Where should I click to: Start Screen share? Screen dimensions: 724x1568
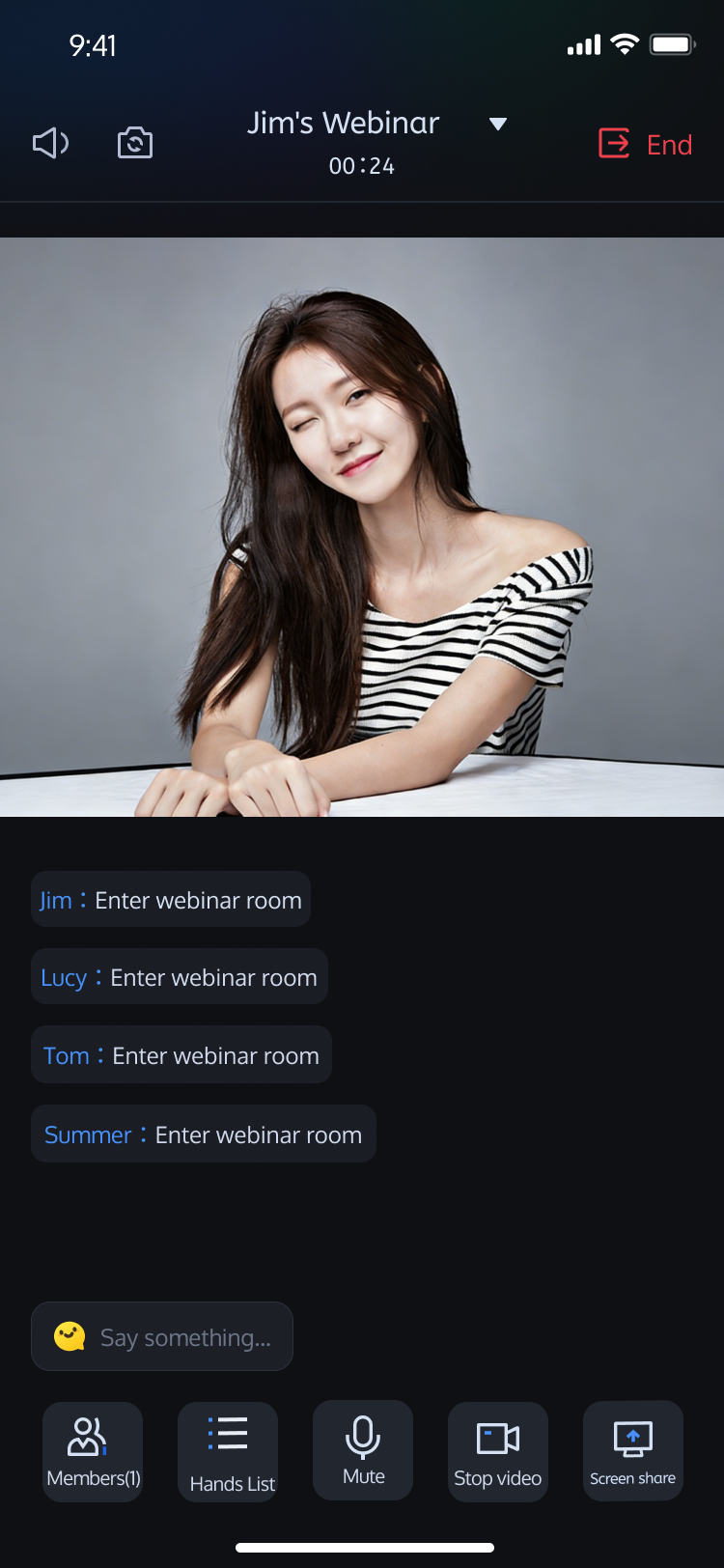pyautogui.click(x=633, y=1450)
